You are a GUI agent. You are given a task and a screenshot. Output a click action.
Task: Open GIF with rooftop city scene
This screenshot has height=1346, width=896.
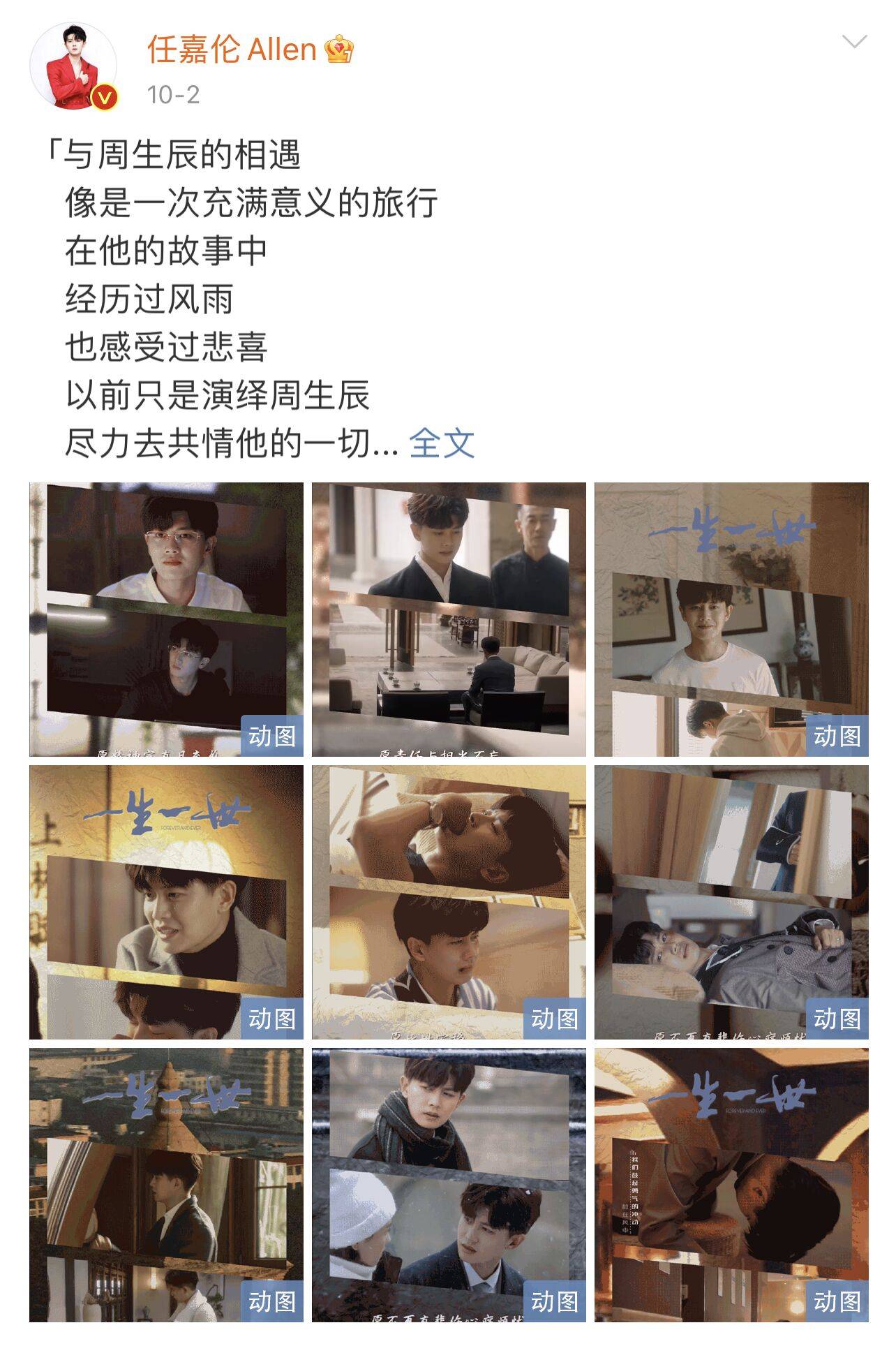[166, 1185]
